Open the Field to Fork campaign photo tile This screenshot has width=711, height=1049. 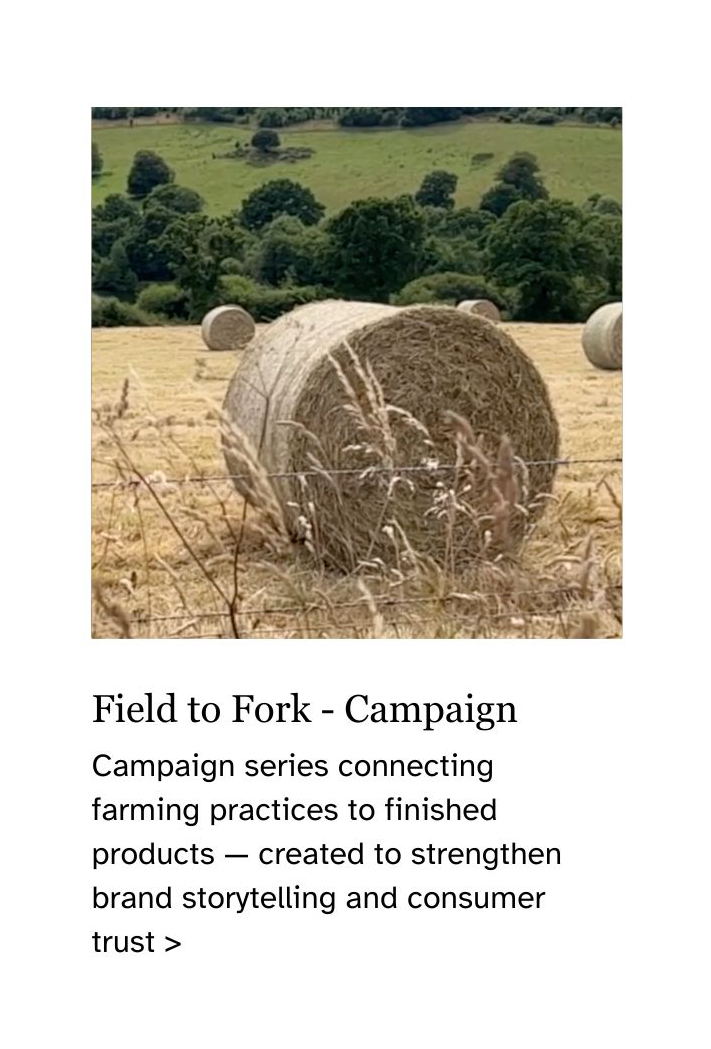[x=356, y=372]
